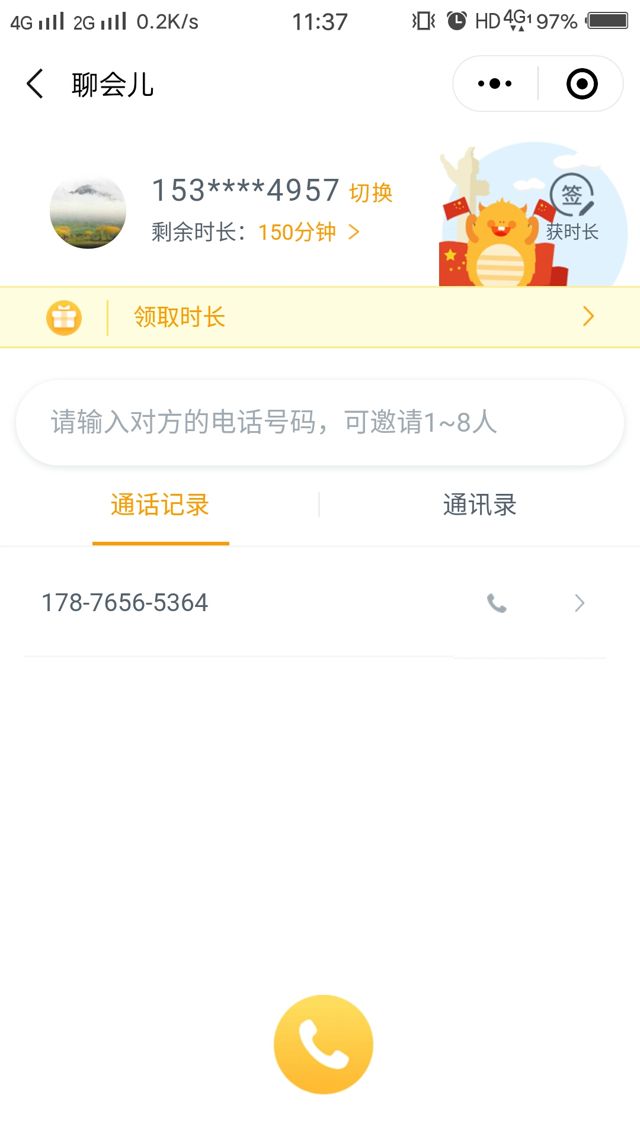
Task: Call 178-7656-5364 via its phone icon
Action: [x=496, y=603]
